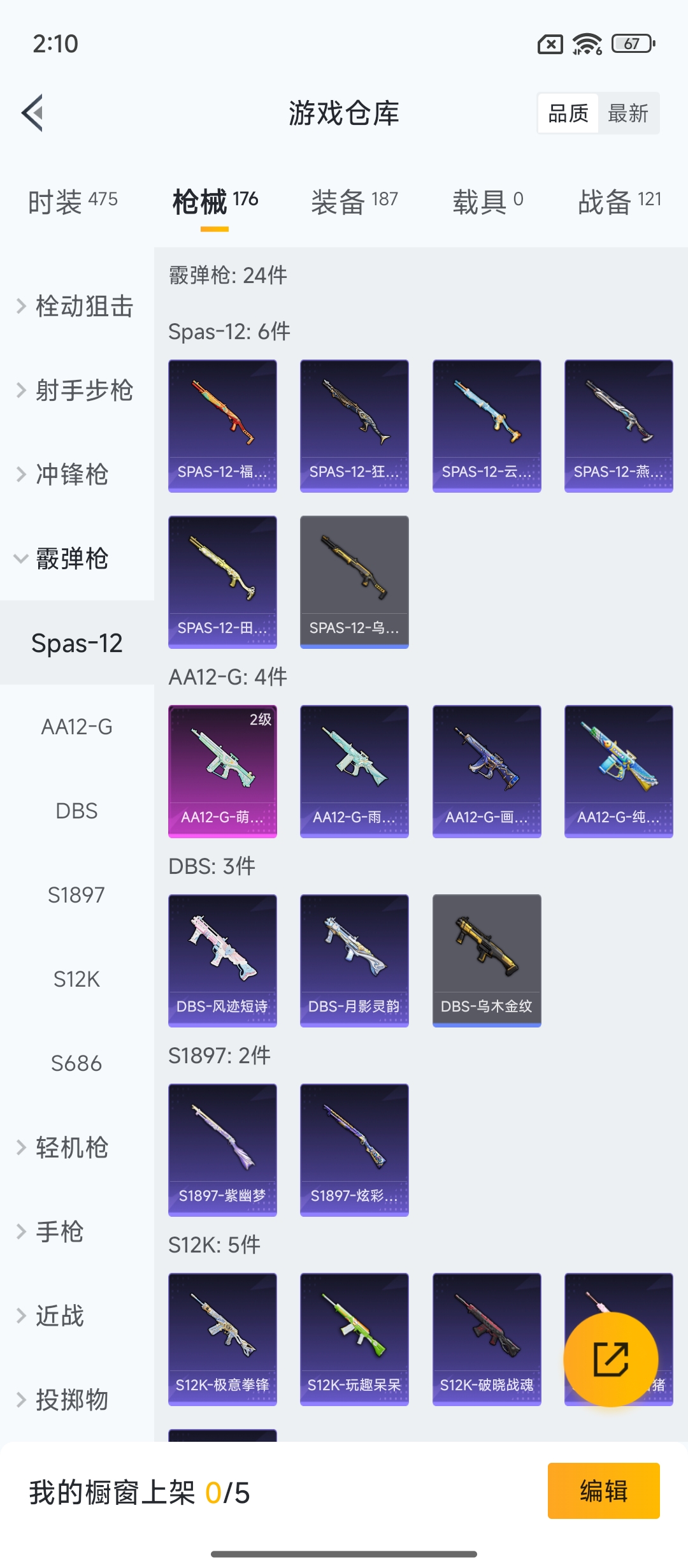Go back using the top-left arrow

33,113
